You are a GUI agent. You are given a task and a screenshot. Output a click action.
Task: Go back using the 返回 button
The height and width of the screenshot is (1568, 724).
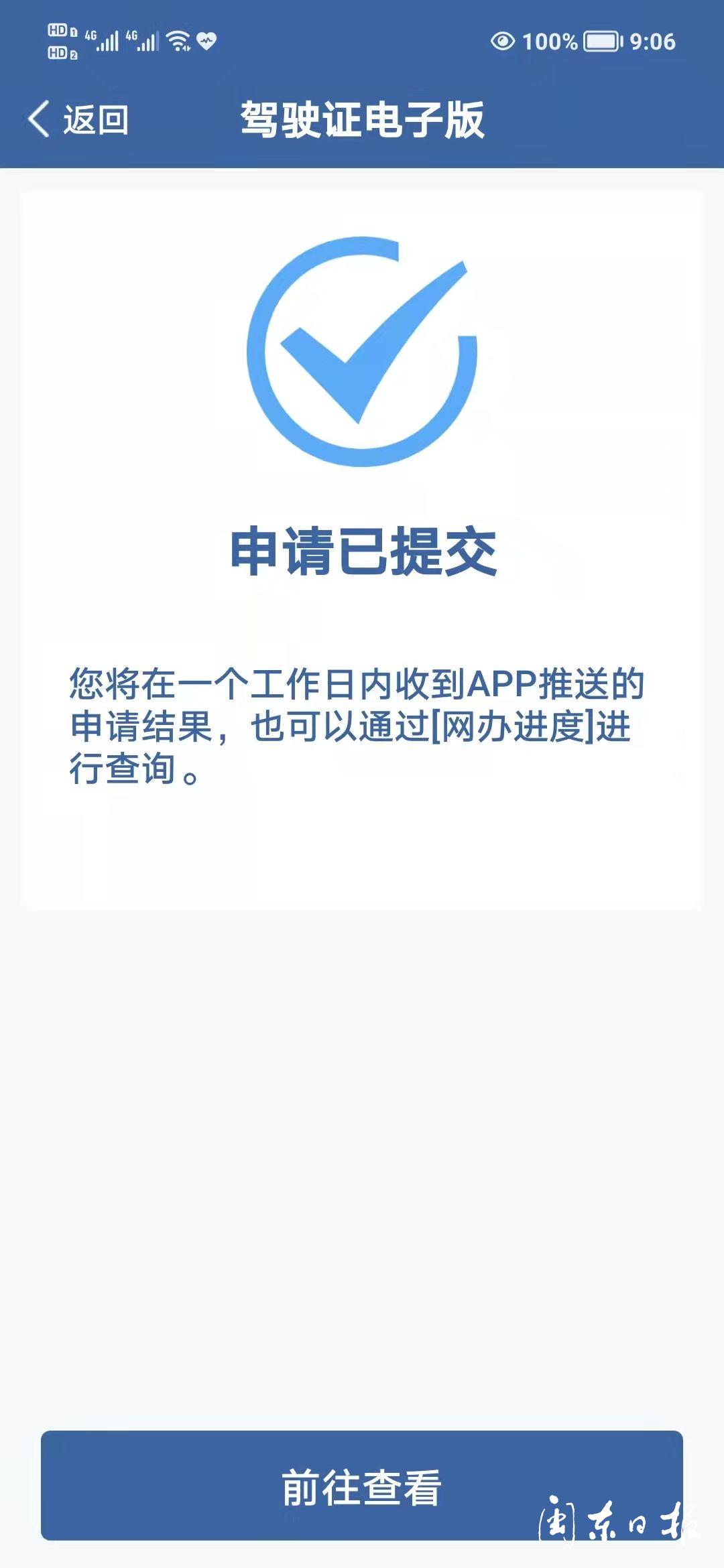(x=78, y=120)
